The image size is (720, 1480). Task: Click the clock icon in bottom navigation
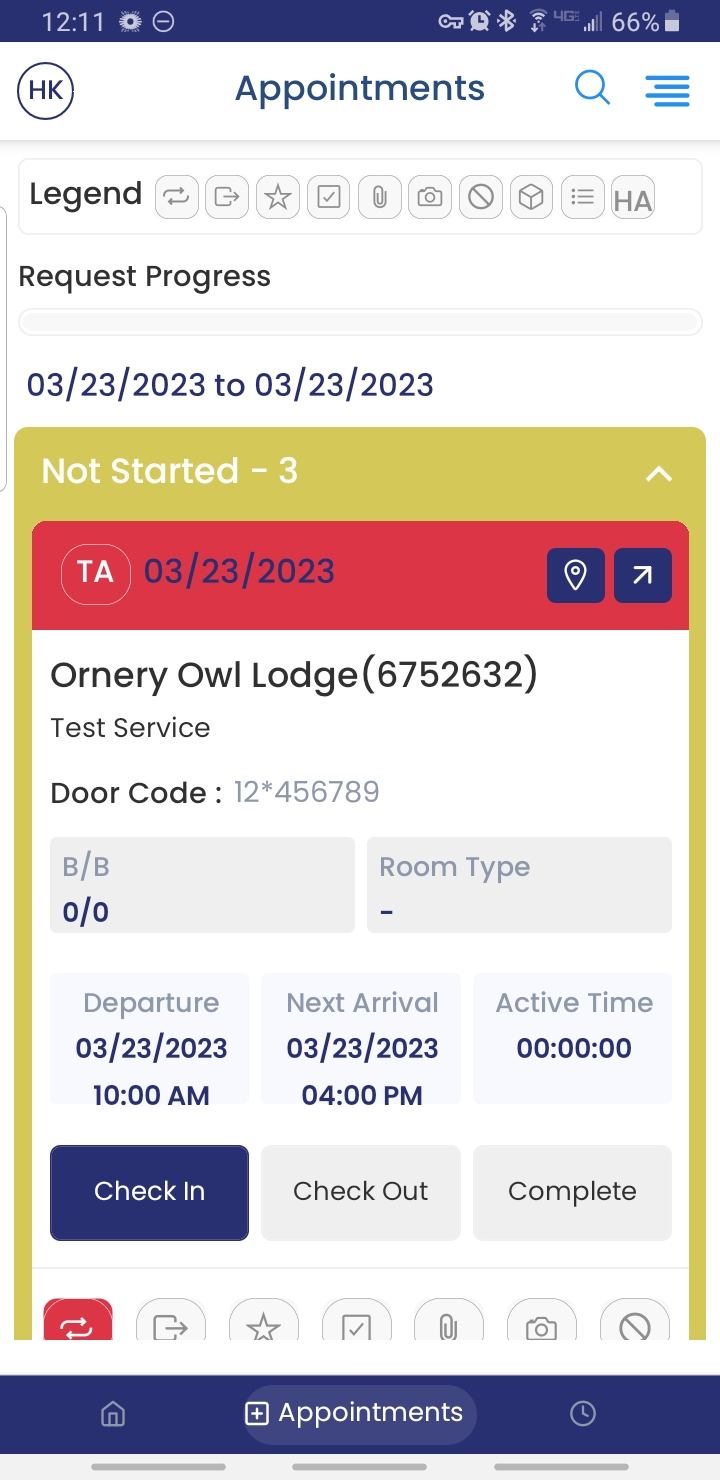click(x=581, y=1414)
